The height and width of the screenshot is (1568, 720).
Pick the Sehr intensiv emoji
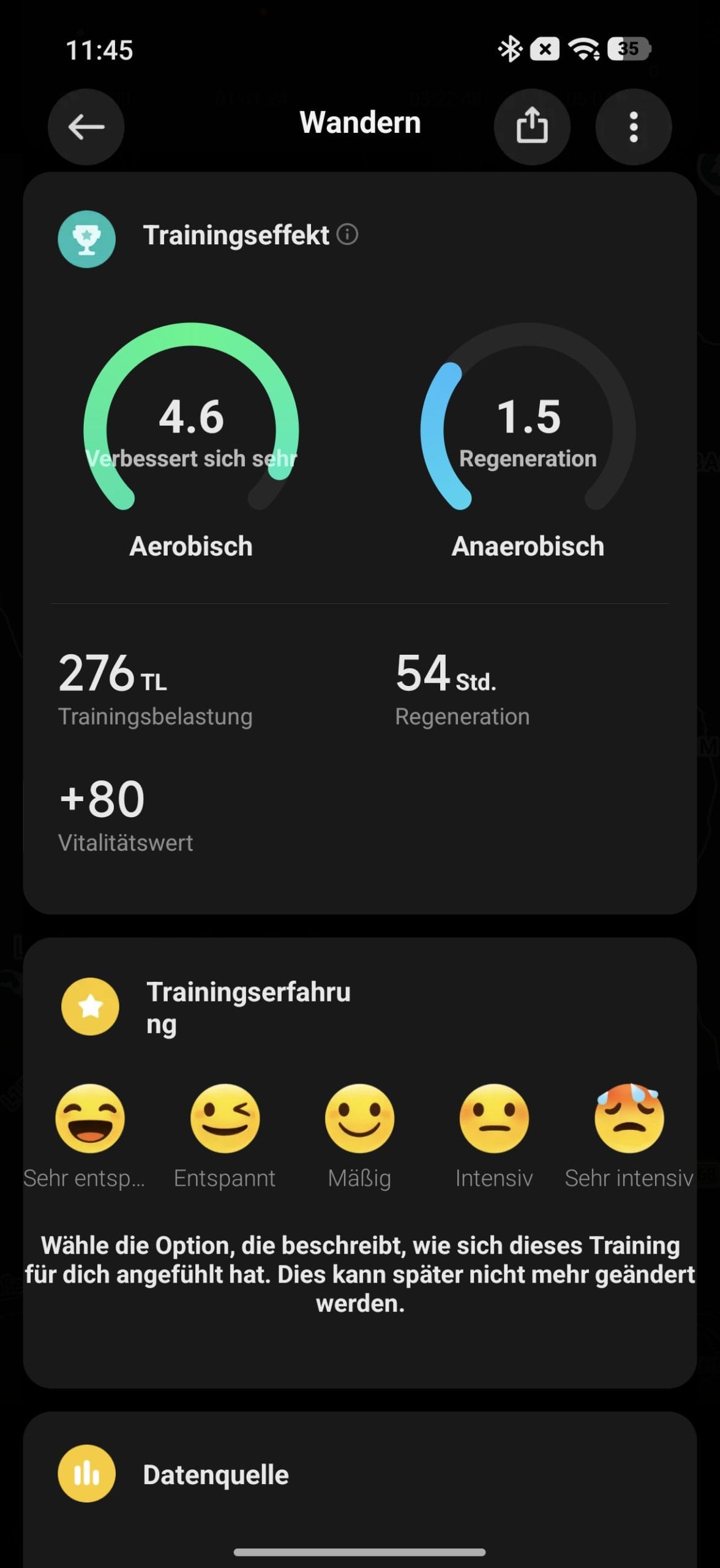[629, 1118]
